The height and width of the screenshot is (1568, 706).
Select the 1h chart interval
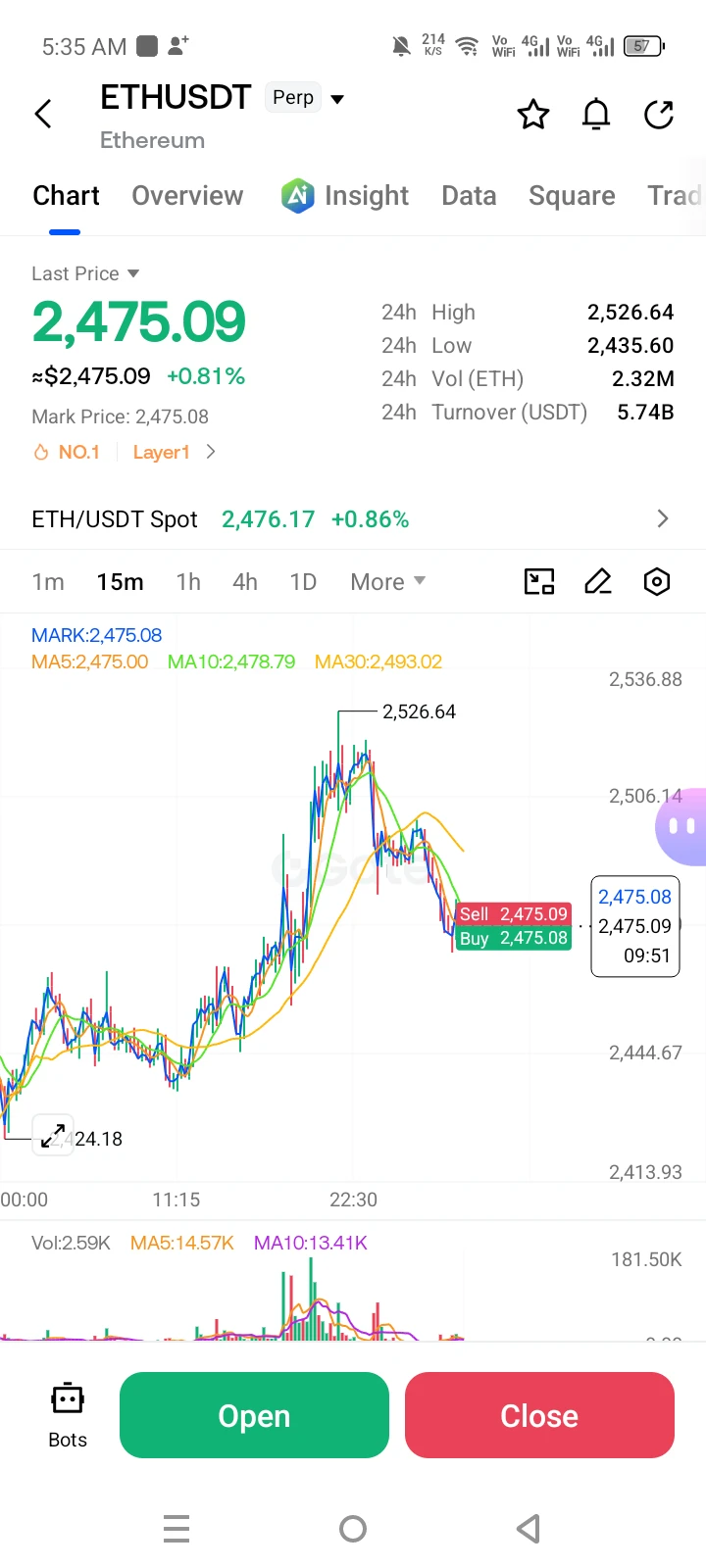point(188,582)
